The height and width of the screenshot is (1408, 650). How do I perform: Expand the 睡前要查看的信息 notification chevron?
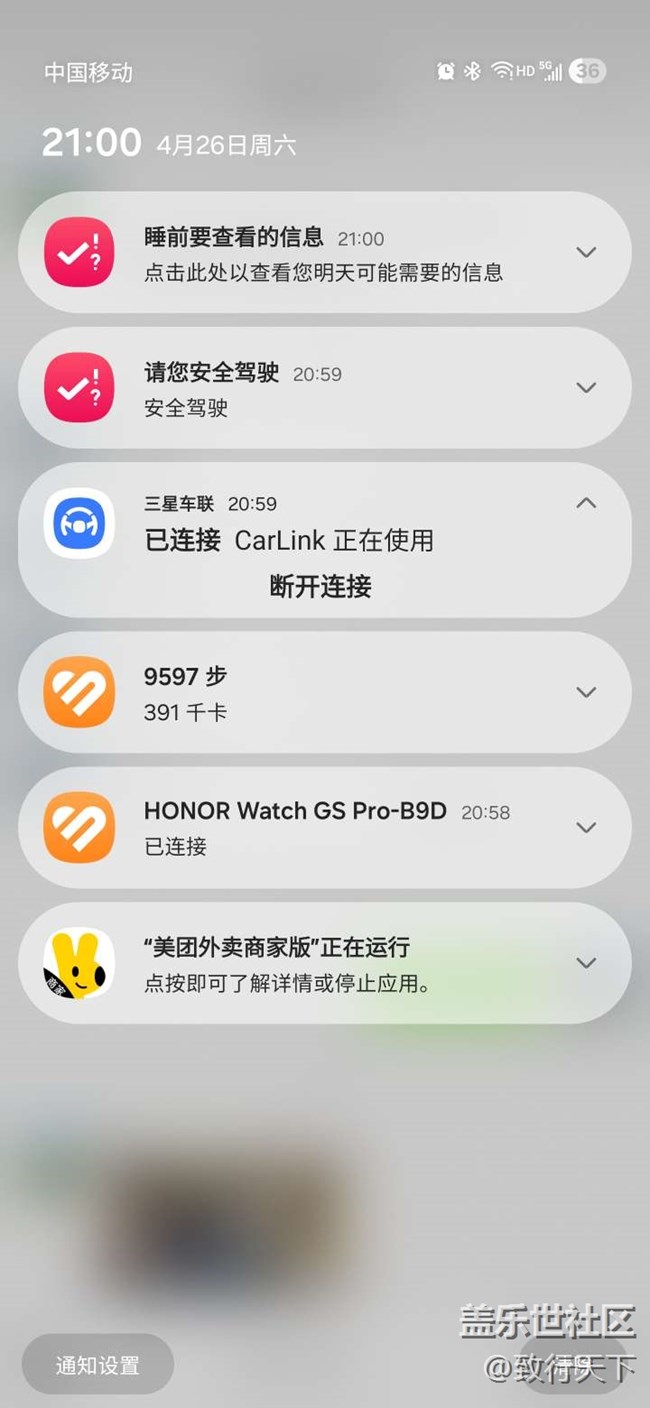(586, 252)
